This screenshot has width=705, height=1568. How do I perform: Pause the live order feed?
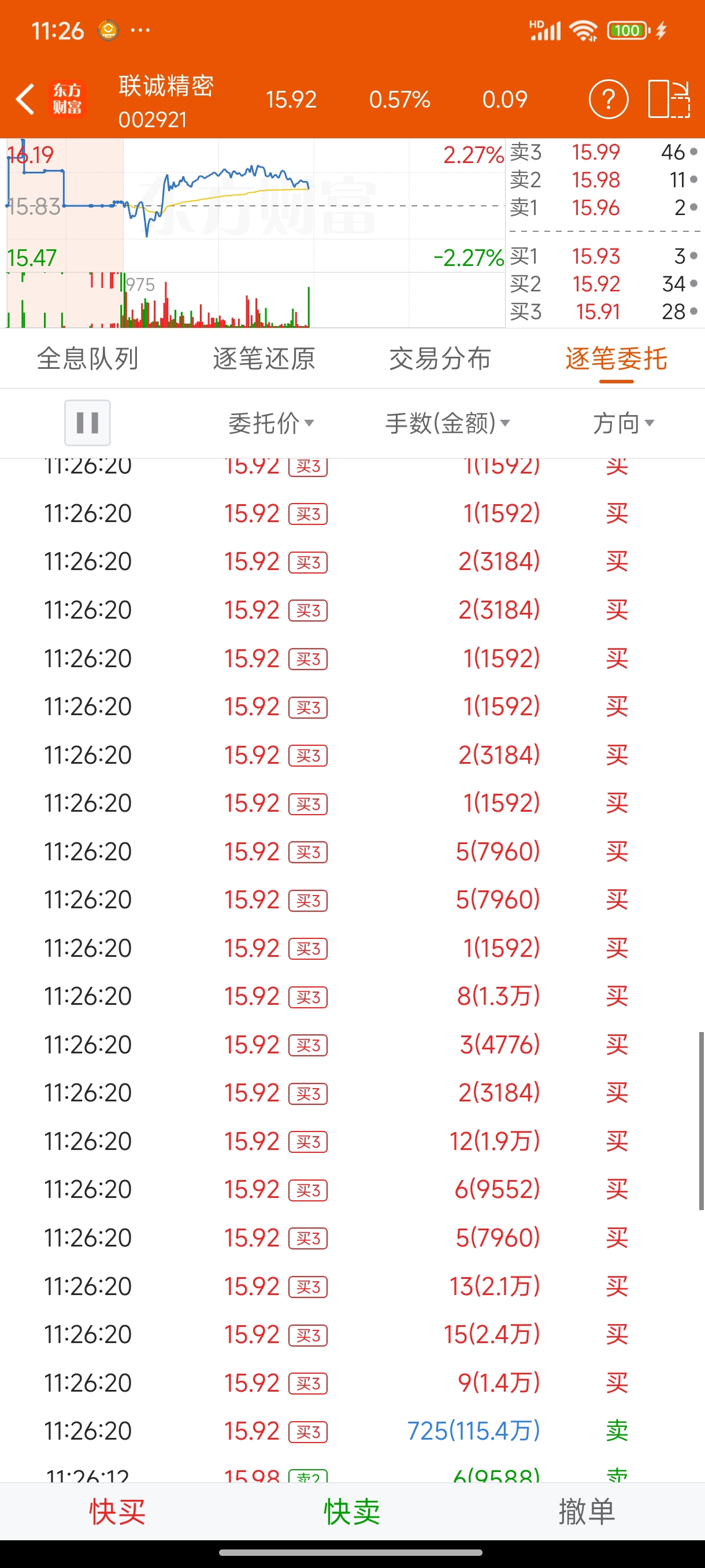[88, 423]
